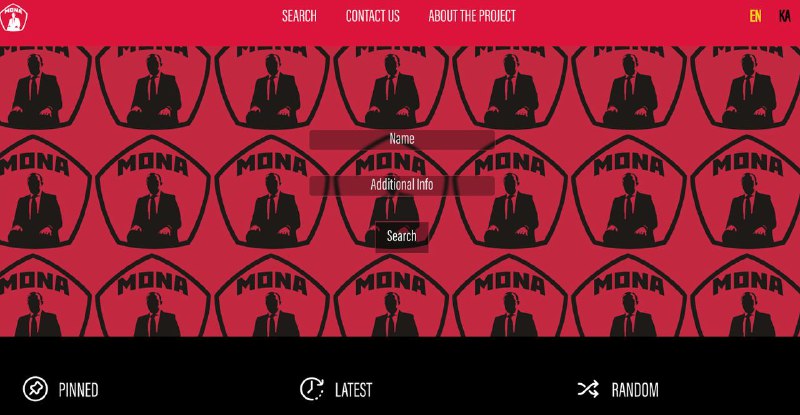
Task: Switch language to EN
Action: (x=755, y=16)
